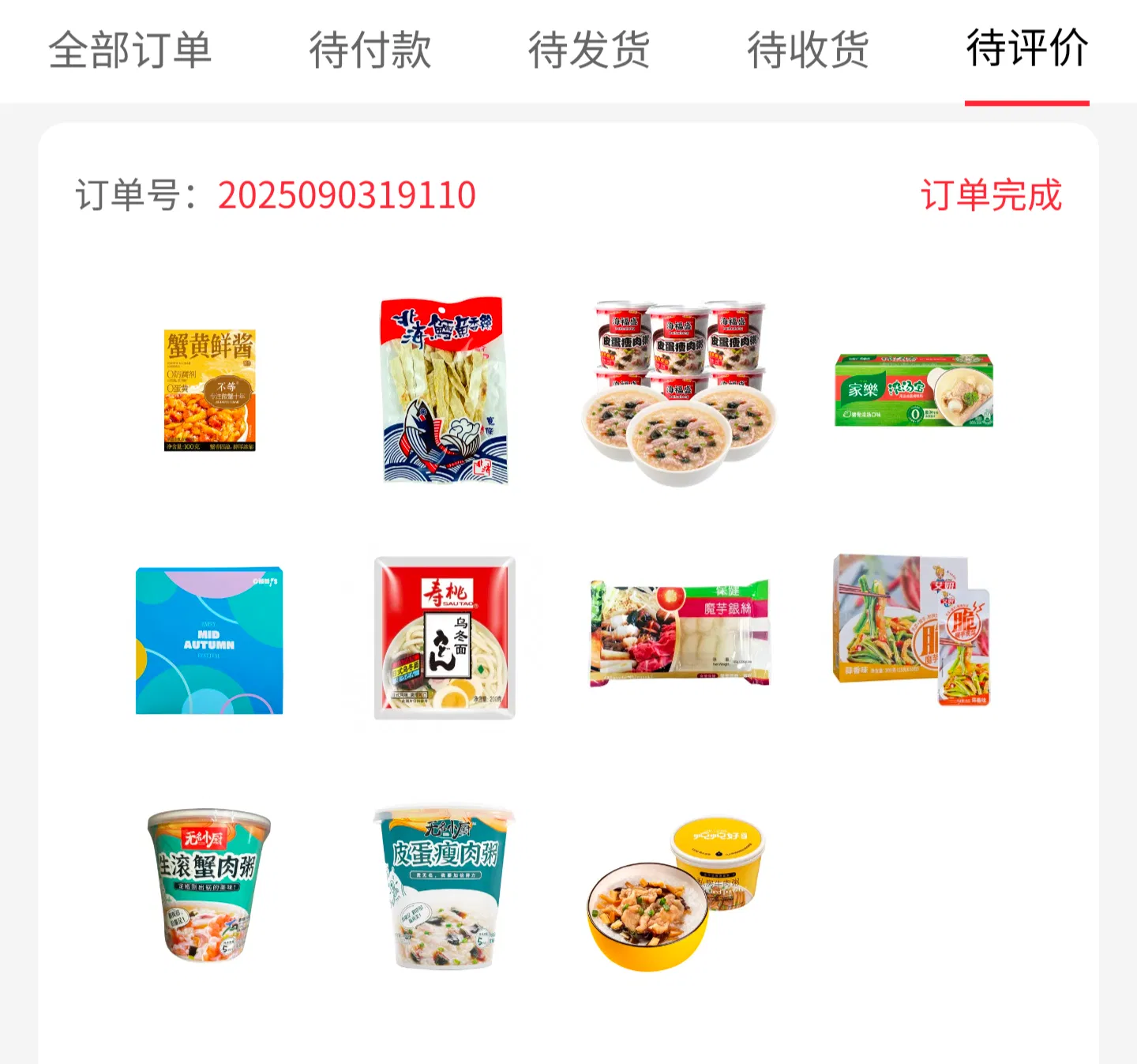Open the 待付款 tab
Screen dimensions: 1137x1064
click(x=370, y=50)
